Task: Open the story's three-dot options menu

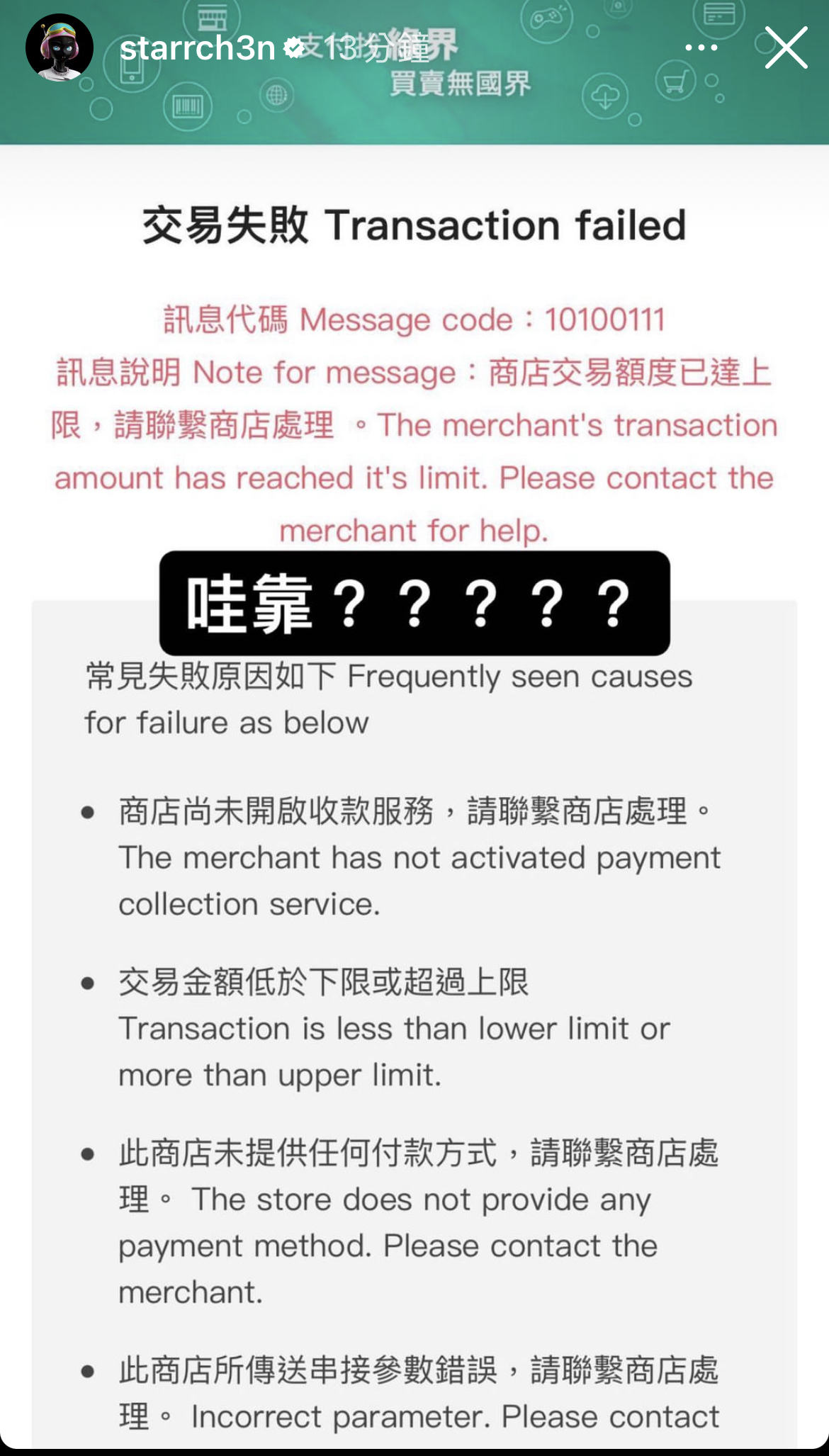Action: point(701,47)
